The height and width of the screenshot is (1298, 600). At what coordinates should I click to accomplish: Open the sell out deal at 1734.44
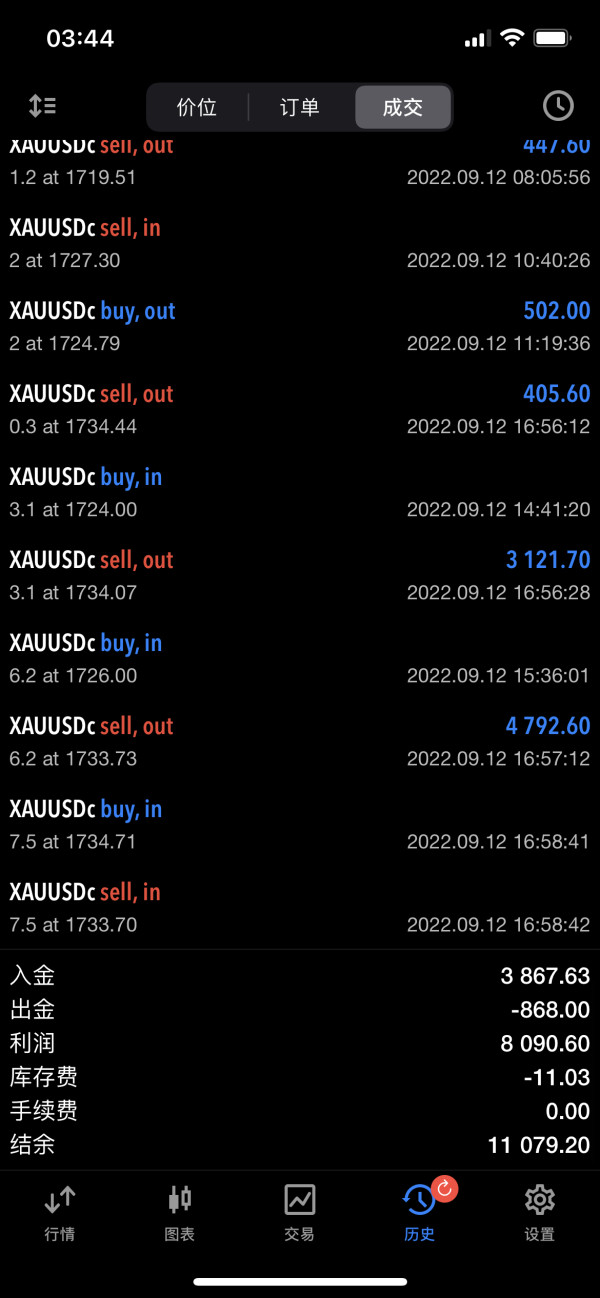pyautogui.click(x=300, y=409)
